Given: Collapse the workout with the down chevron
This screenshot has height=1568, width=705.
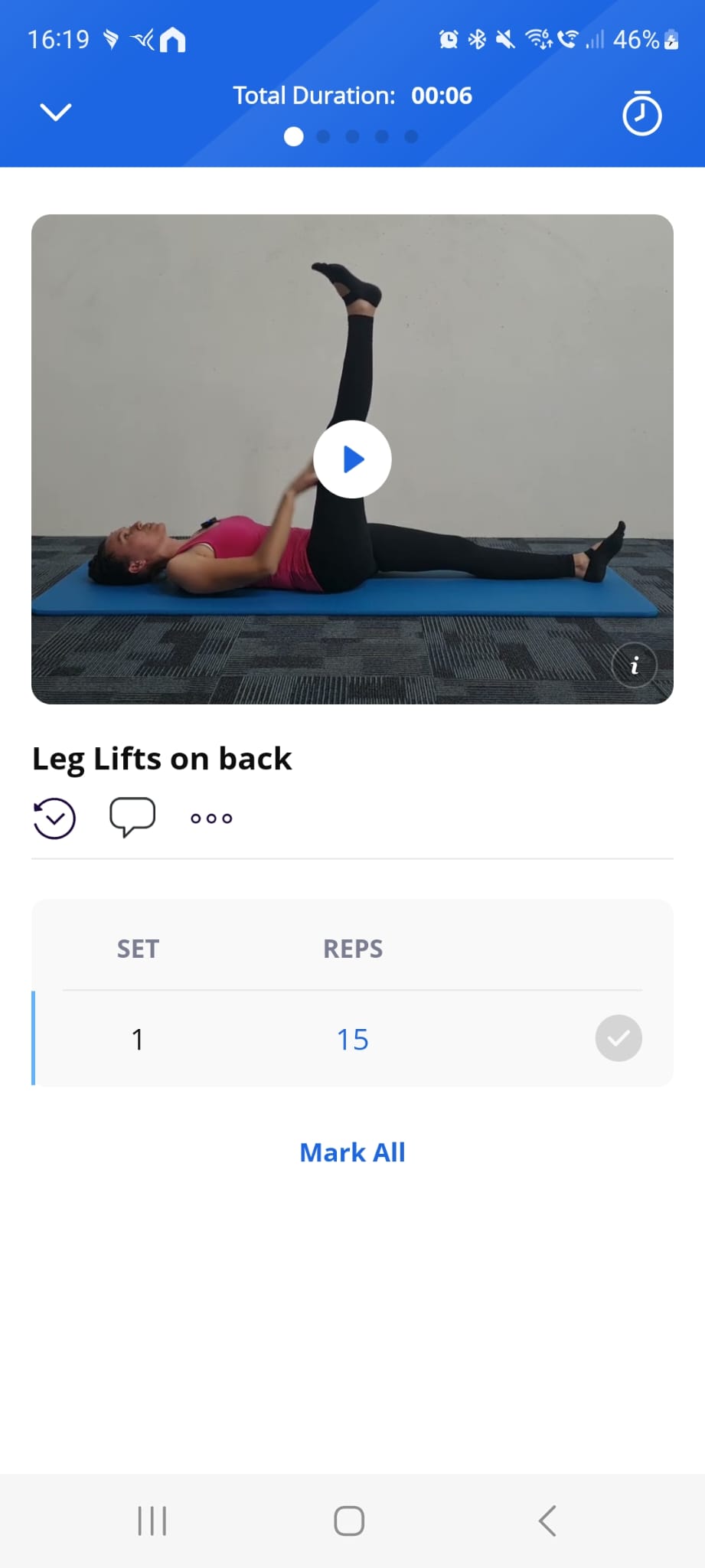Looking at the screenshot, I should 55,113.
